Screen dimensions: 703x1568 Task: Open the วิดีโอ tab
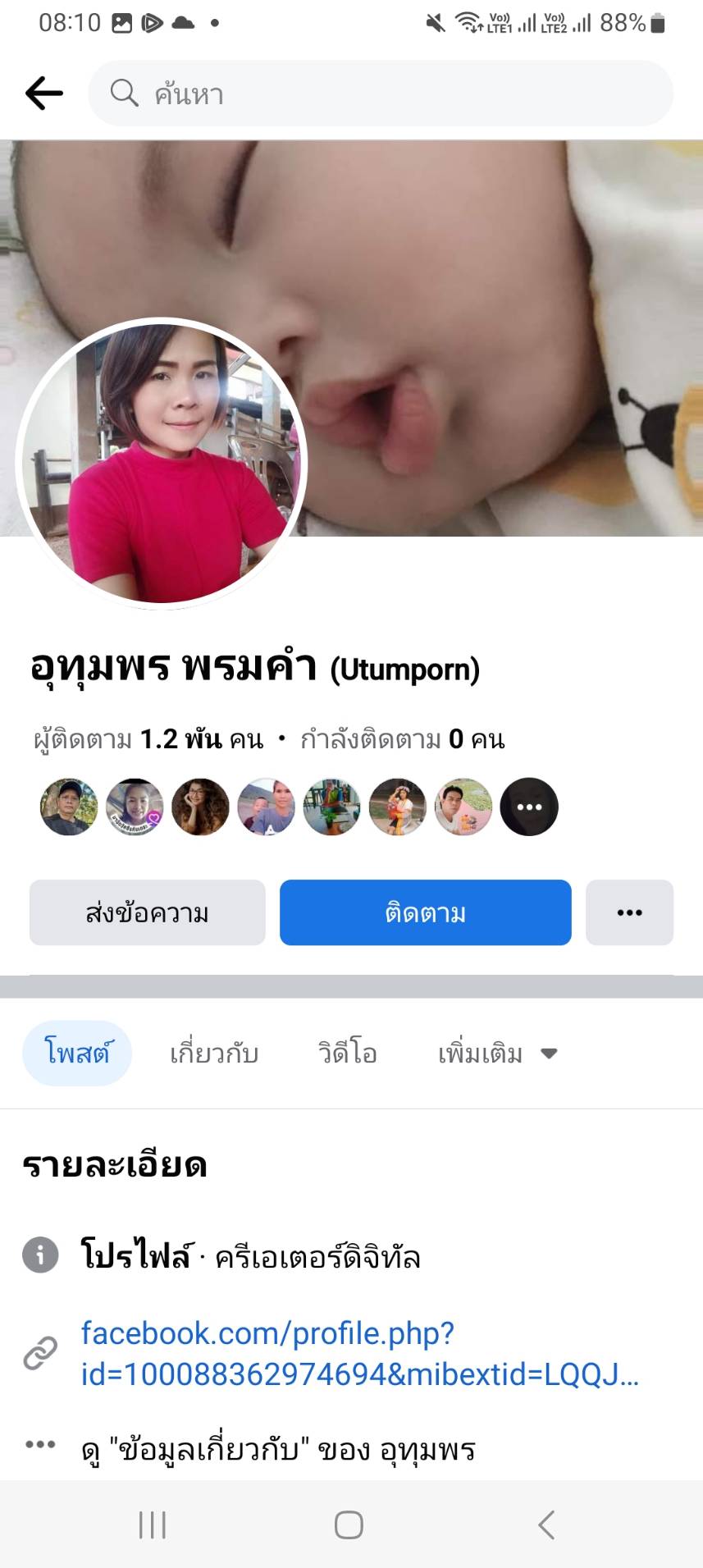coord(348,1053)
